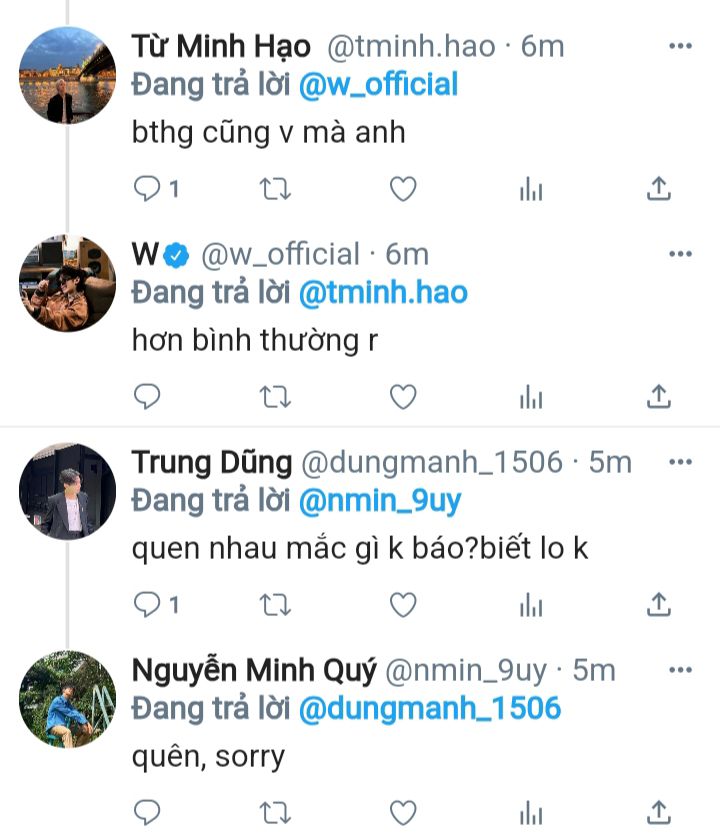Open Trung Dũng's profile avatar

tap(68, 491)
